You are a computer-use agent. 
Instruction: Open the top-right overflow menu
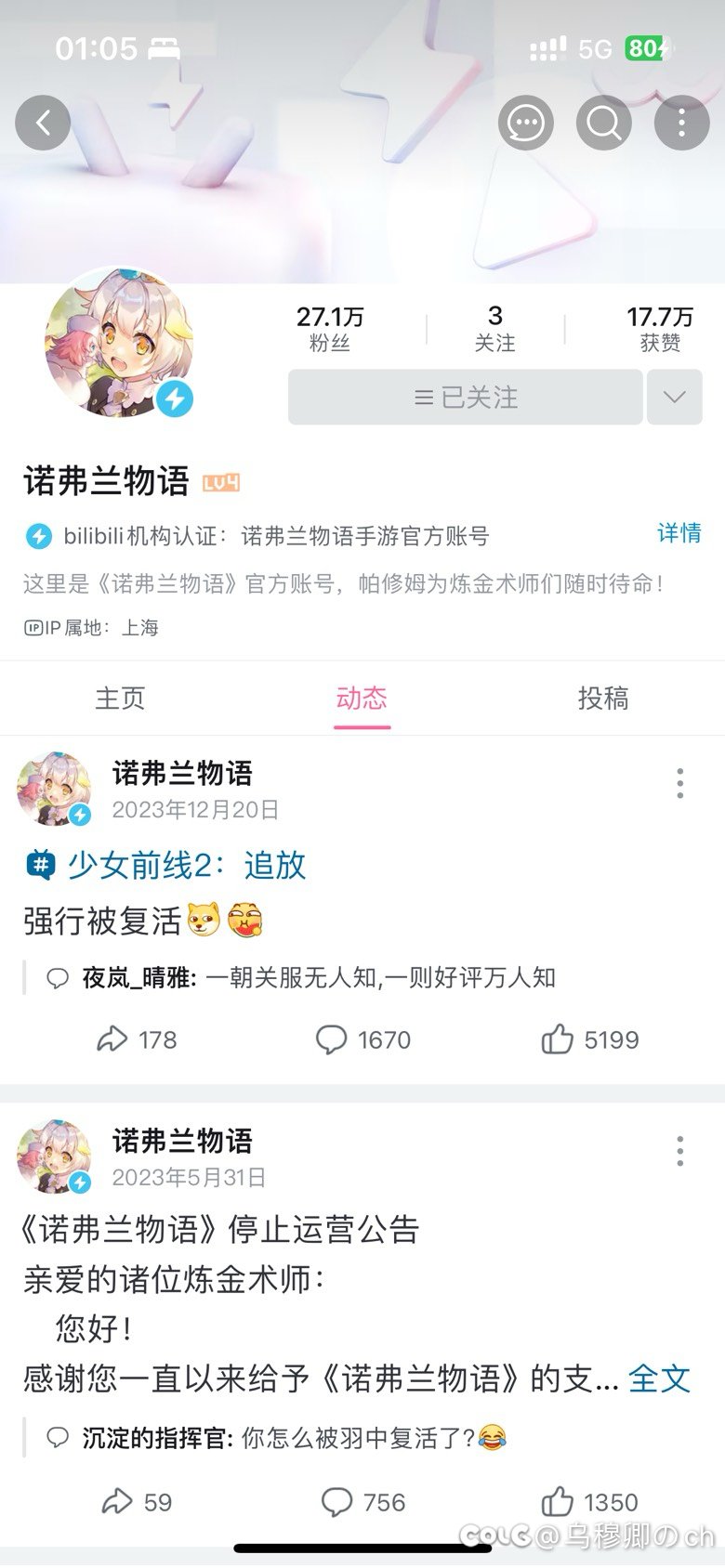point(681,123)
